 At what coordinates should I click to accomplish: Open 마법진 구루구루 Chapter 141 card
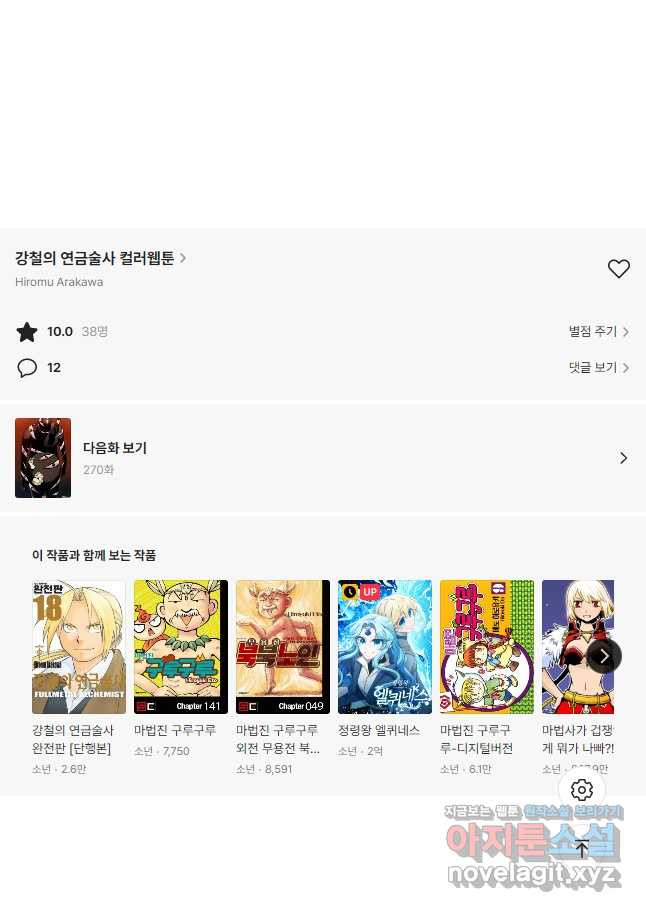(181, 647)
